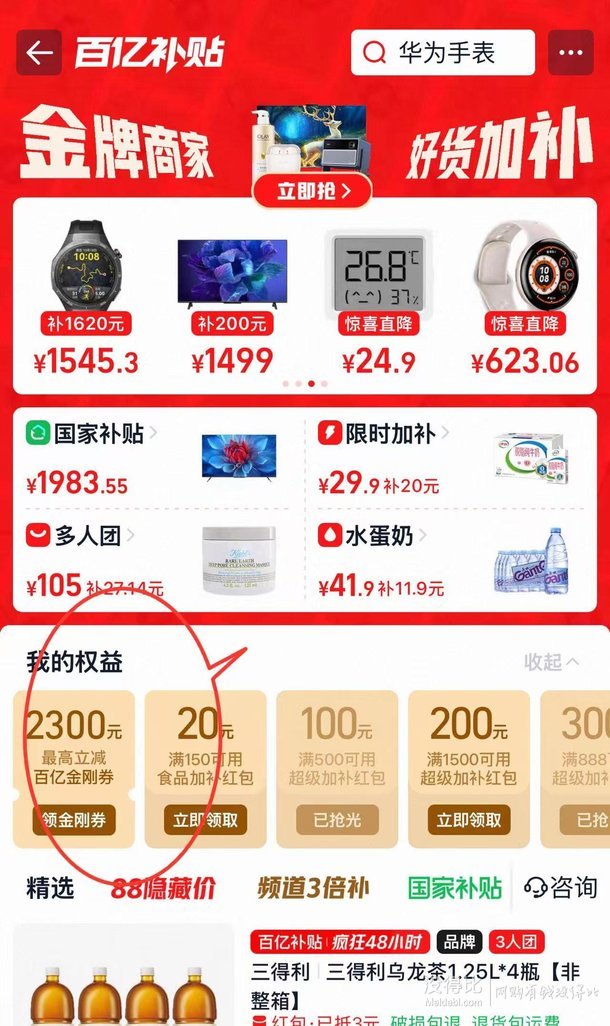Collapse 我的权益 with 收起
The height and width of the screenshot is (1026, 610).
pyautogui.click(x=551, y=662)
